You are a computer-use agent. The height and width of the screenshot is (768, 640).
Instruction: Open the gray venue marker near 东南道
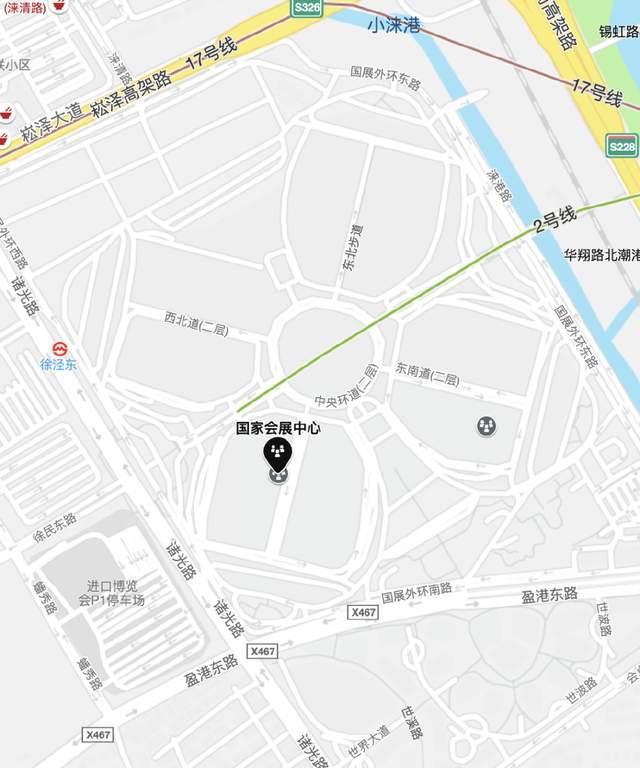coord(486,427)
